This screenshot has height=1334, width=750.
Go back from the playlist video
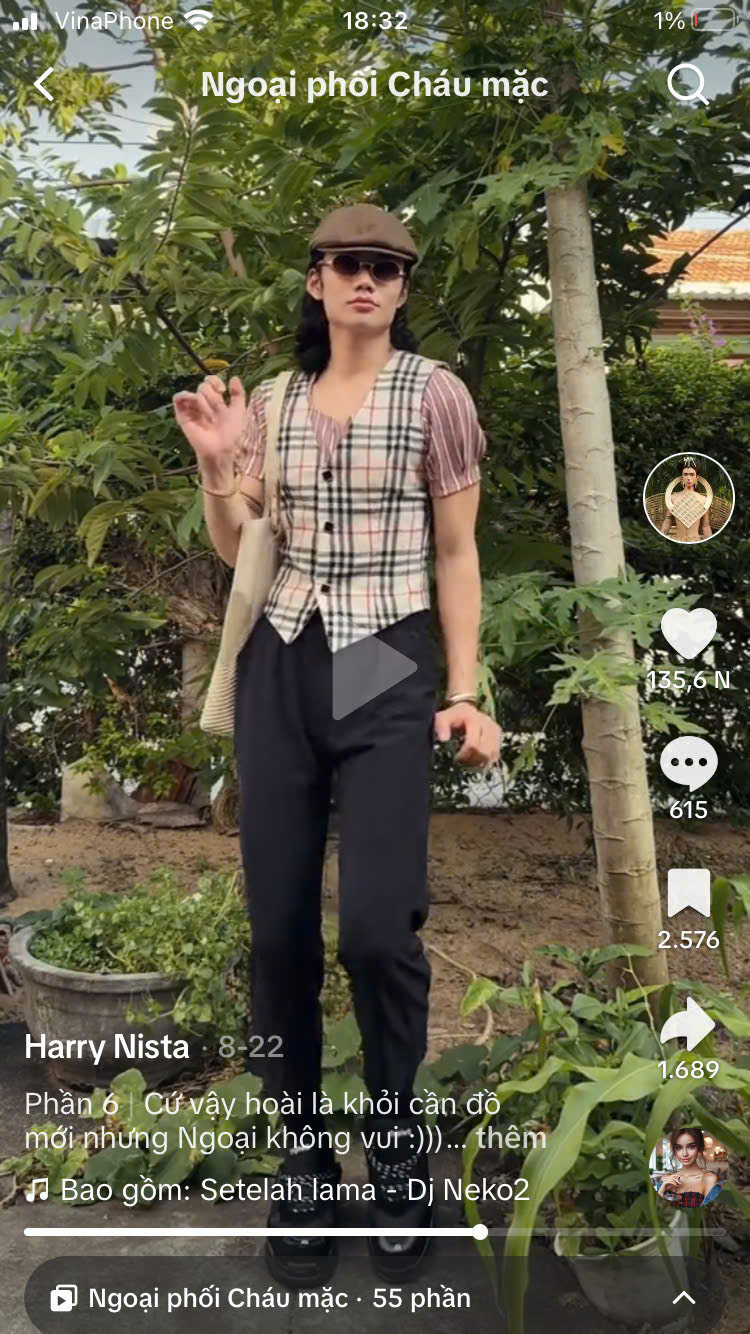(x=44, y=85)
